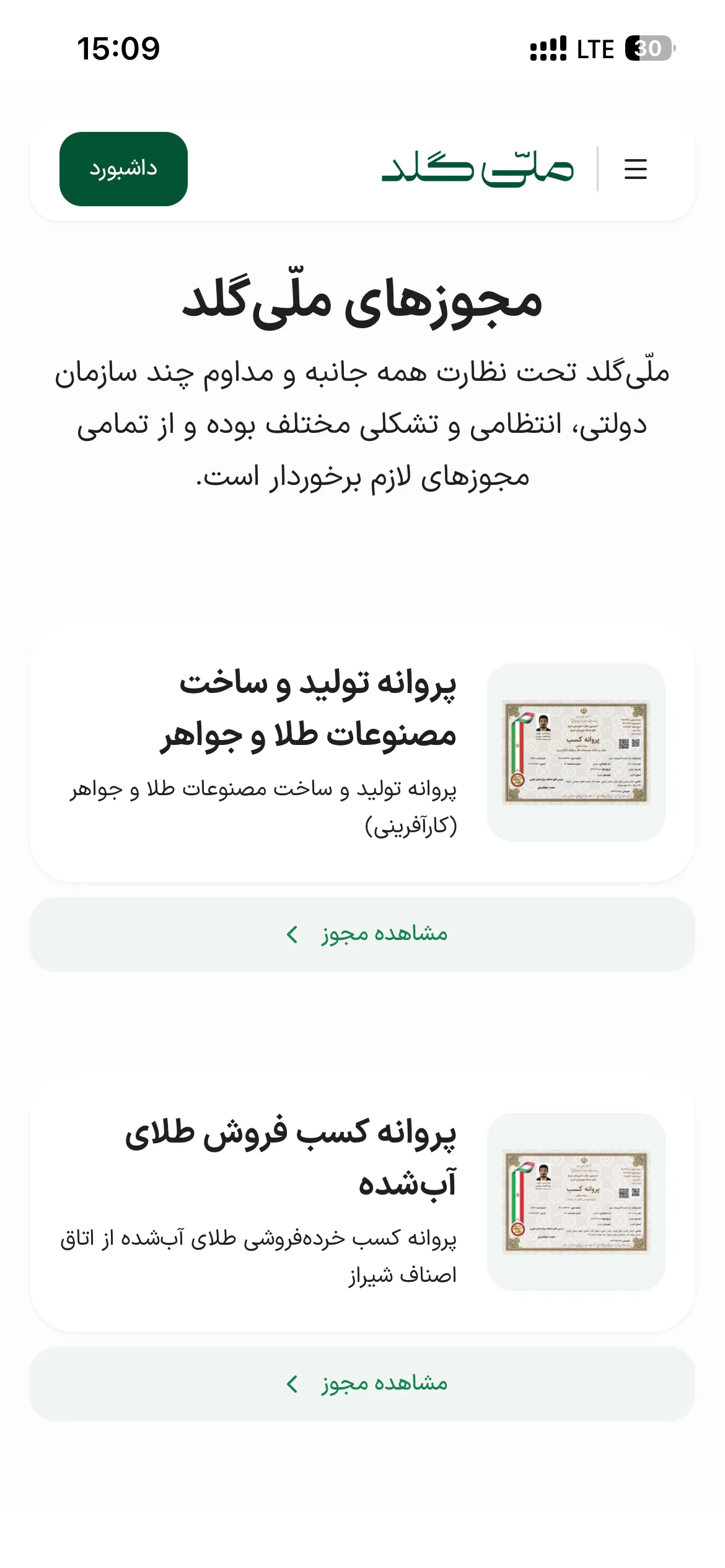
Task: View the melted gold sales license
Action: (362, 1383)
